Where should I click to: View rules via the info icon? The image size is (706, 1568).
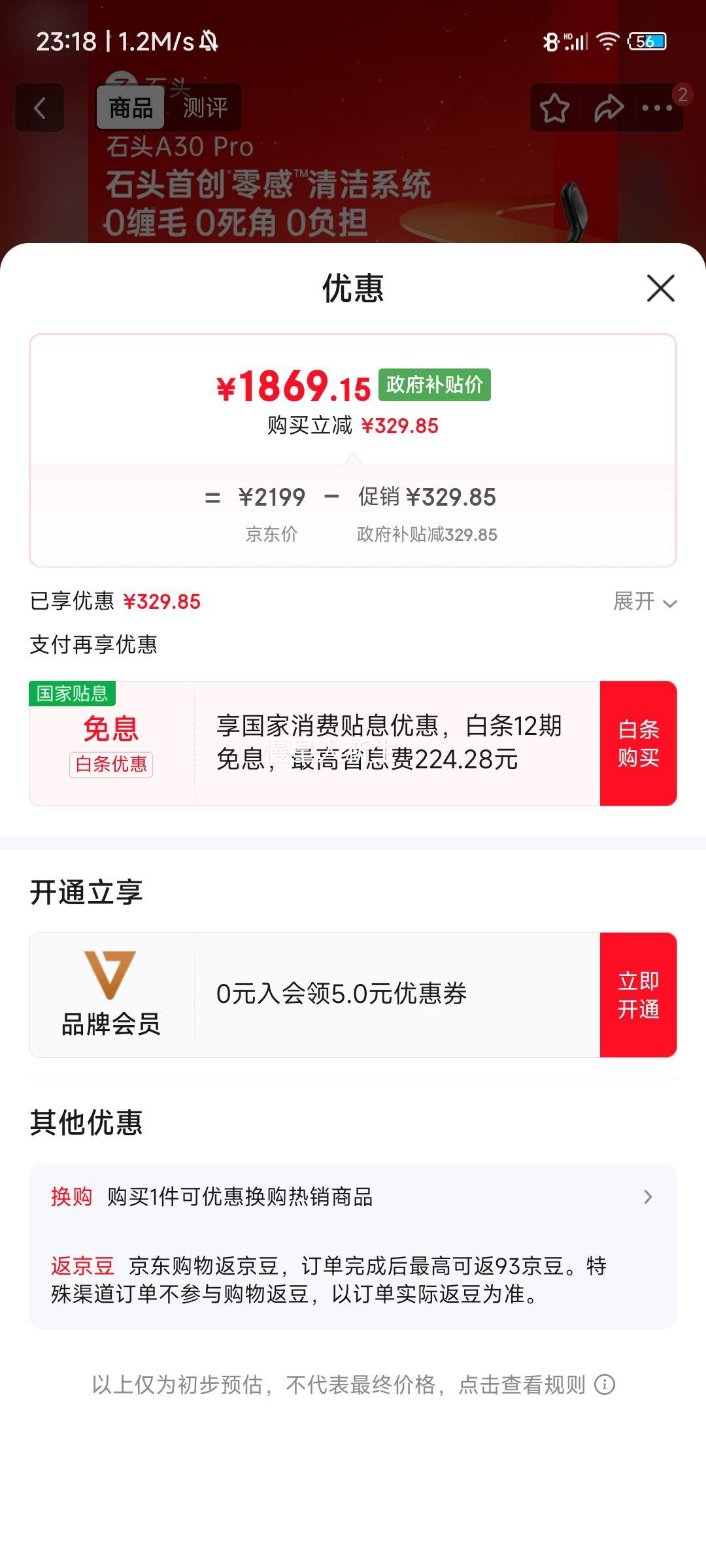pos(605,1384)
